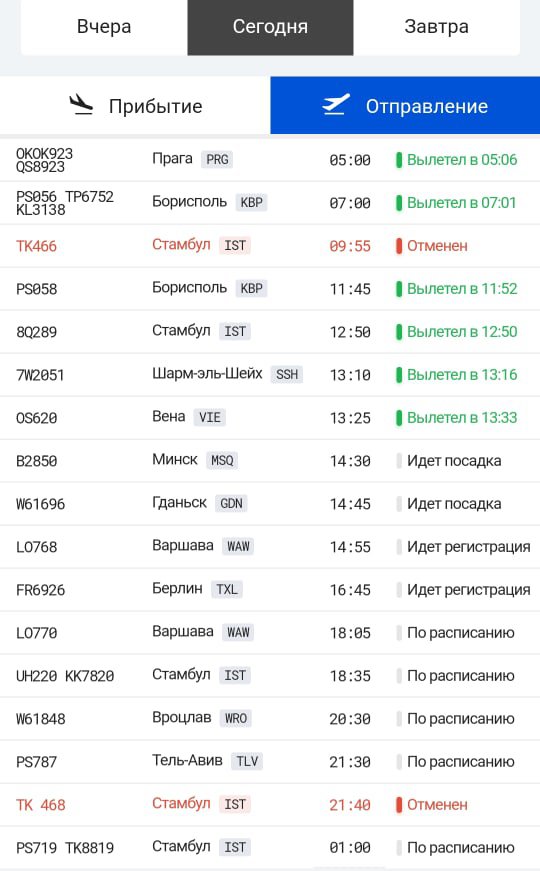Show the Прибытие arrivals board
The width and height of the screenshot is (540, 871).
135,106
